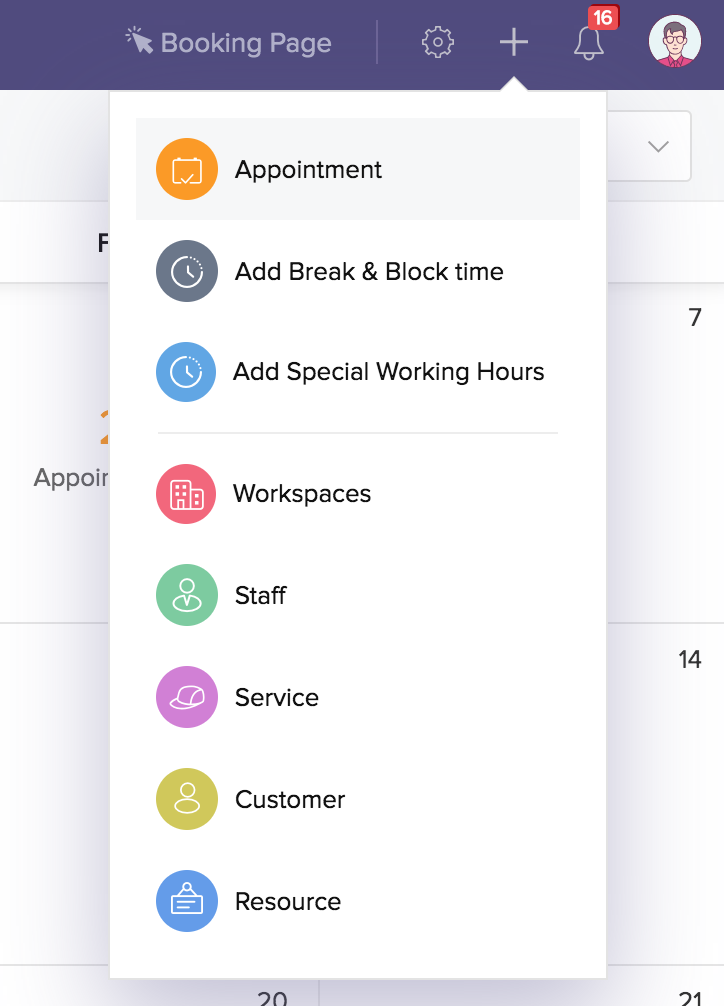Open the profile avatar
The width and height of the screenshot is (724, 1006).
674,43
